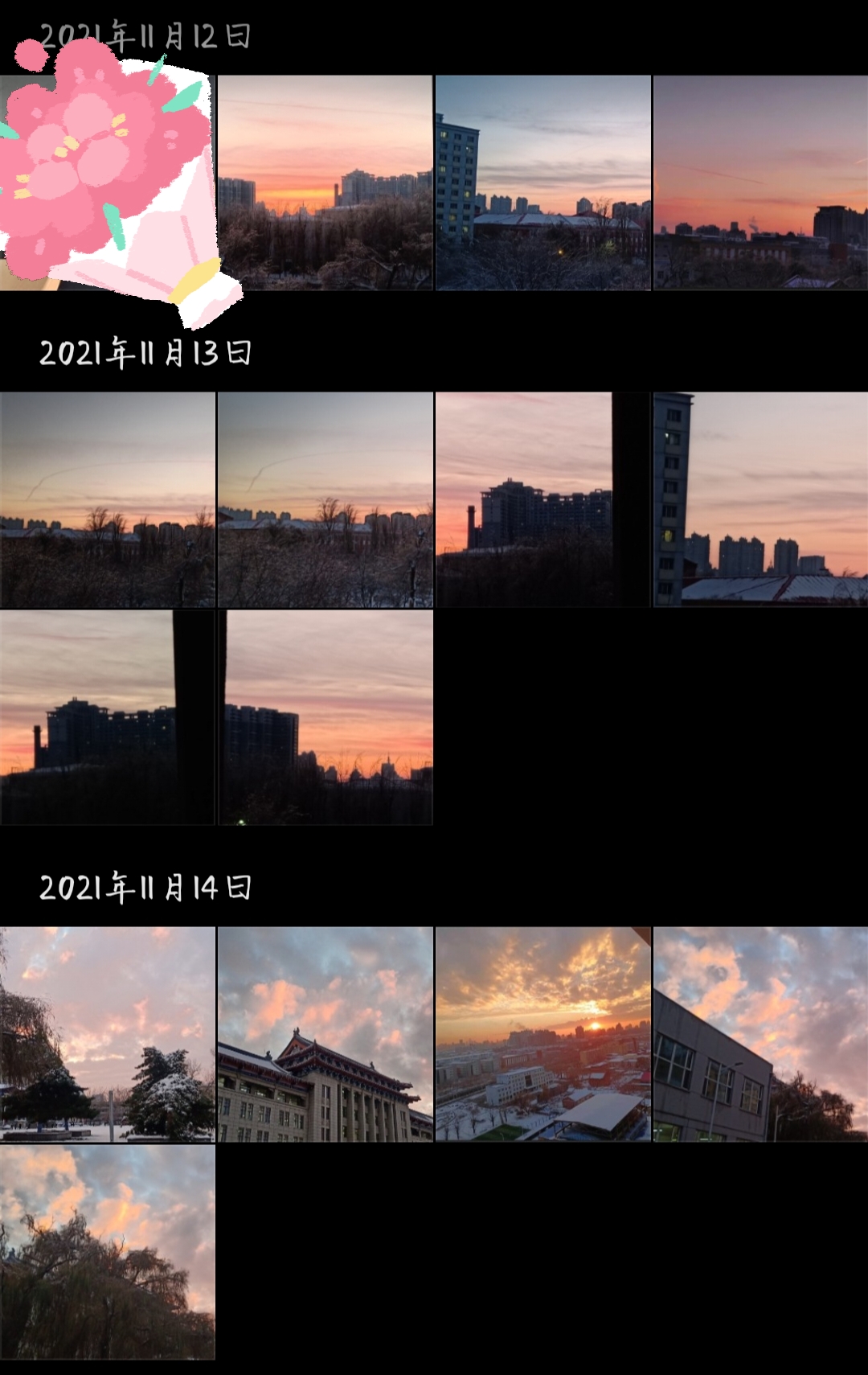Open the last November 13 photo with dark treeline

[x=325, y=717]
